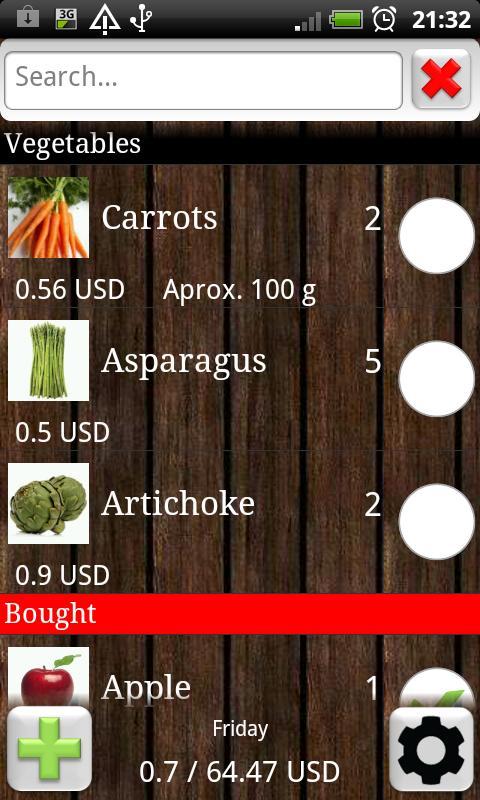The width and height of the screenshot is (480, 800).
Task: Focus the Search field
Action: pyautogui.click(x=204, y=80)
